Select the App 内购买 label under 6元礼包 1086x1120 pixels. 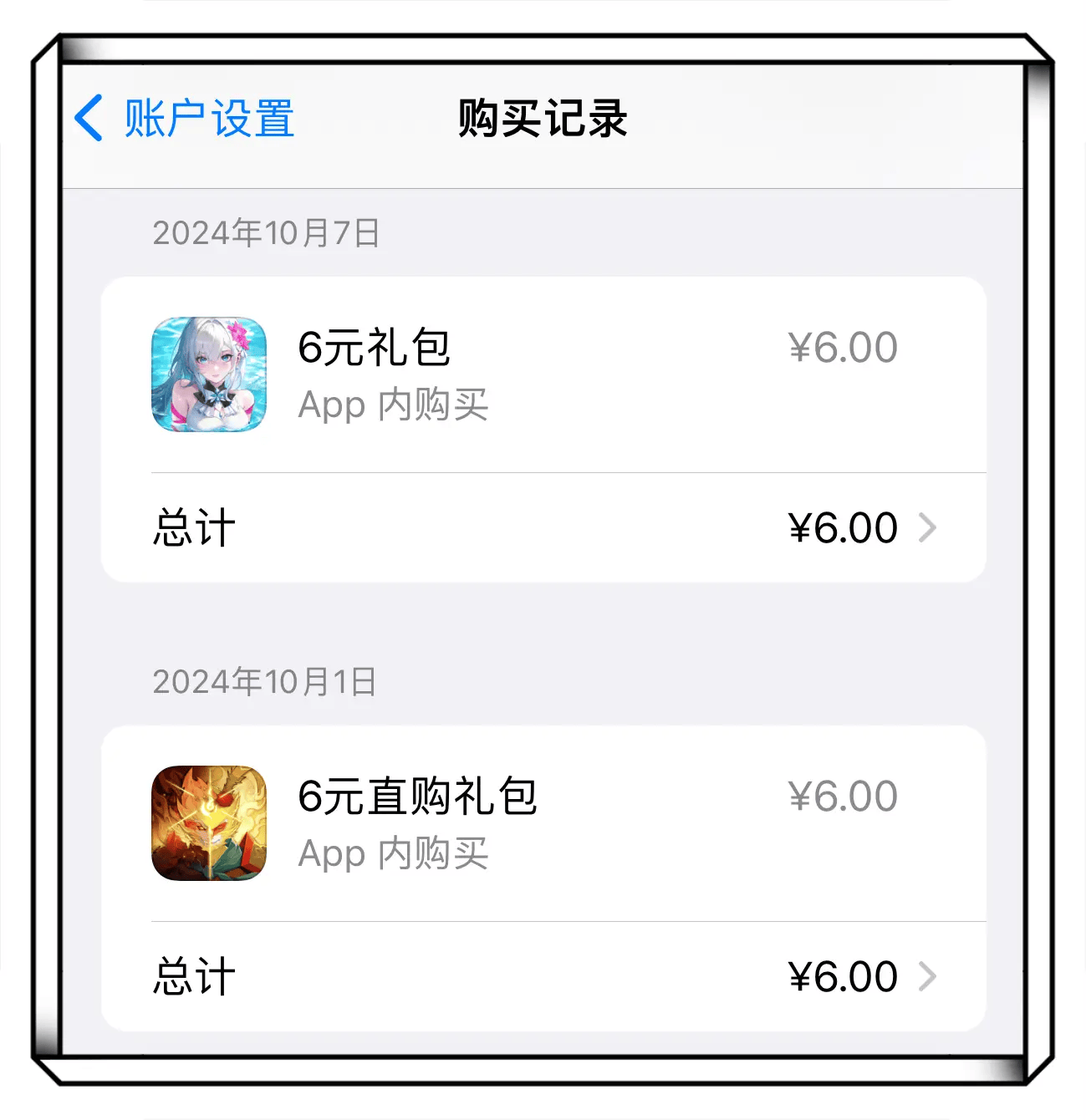tap(395, 405)
